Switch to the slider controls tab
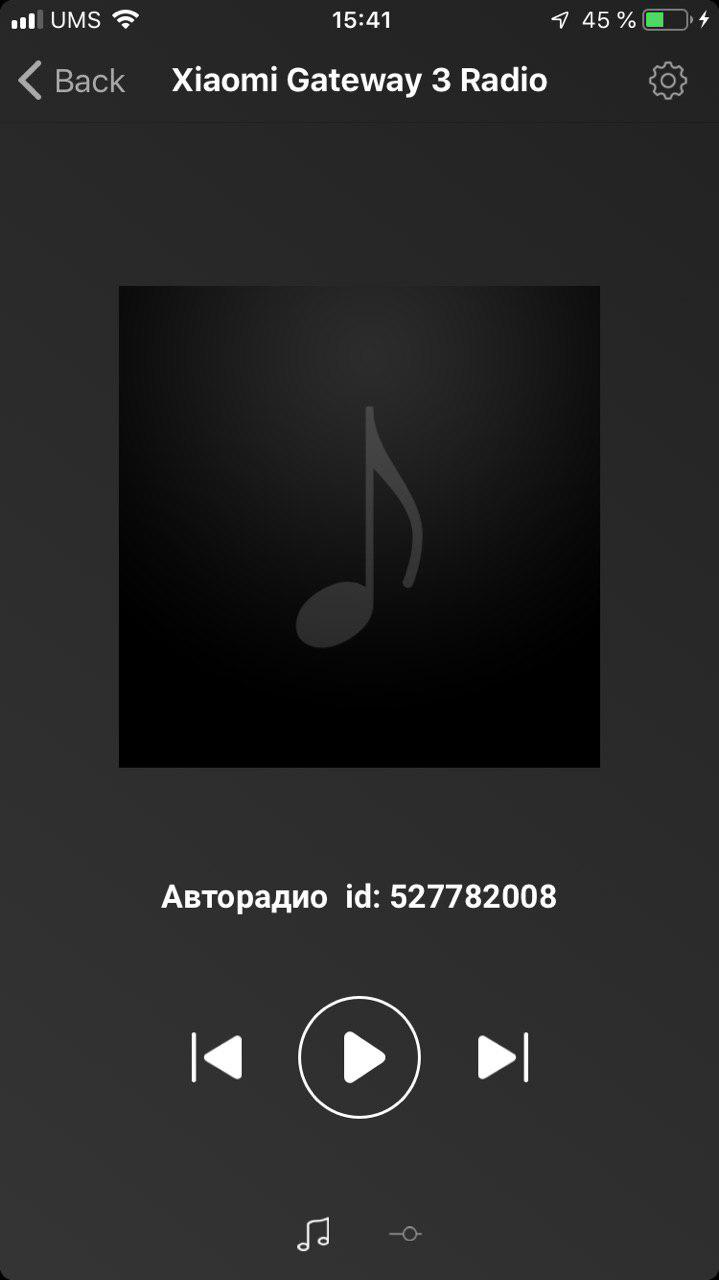The image size is (719, 1280). 405,1235
